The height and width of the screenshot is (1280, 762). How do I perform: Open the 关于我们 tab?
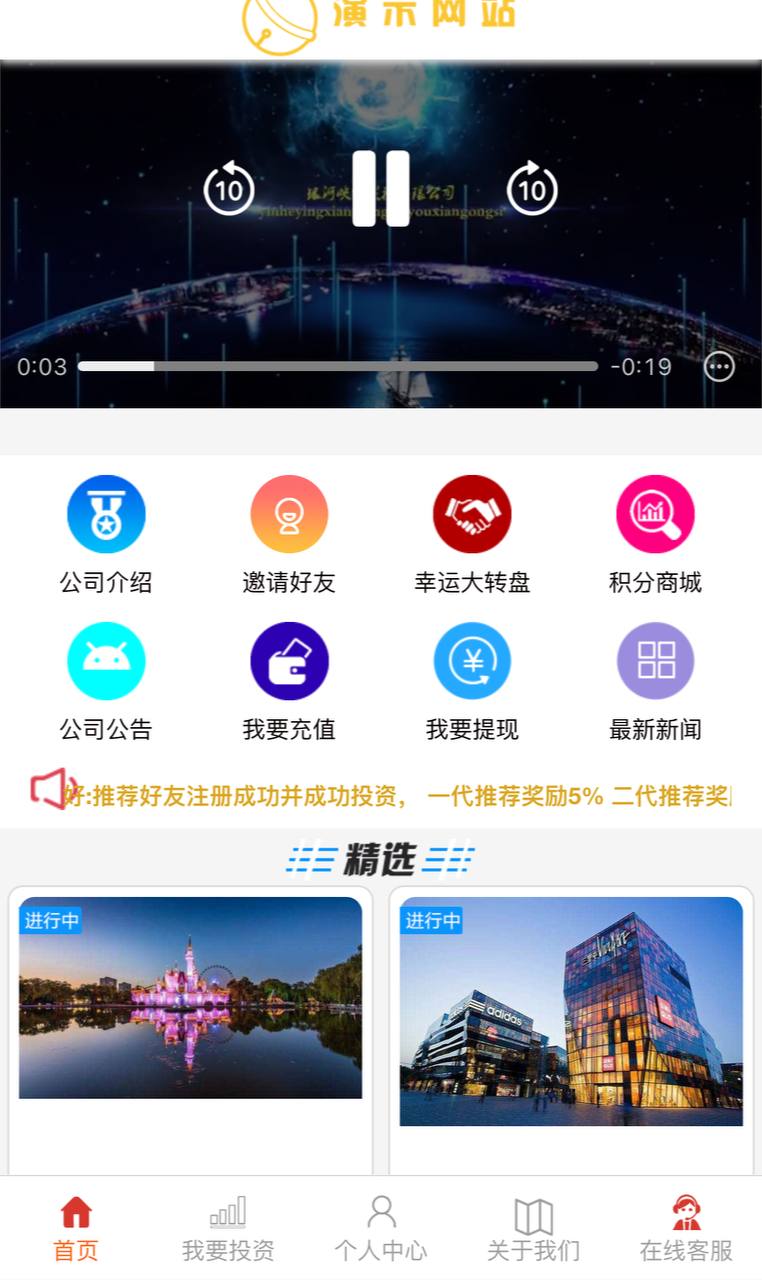pyautogui.click(x=533, y=1227)
